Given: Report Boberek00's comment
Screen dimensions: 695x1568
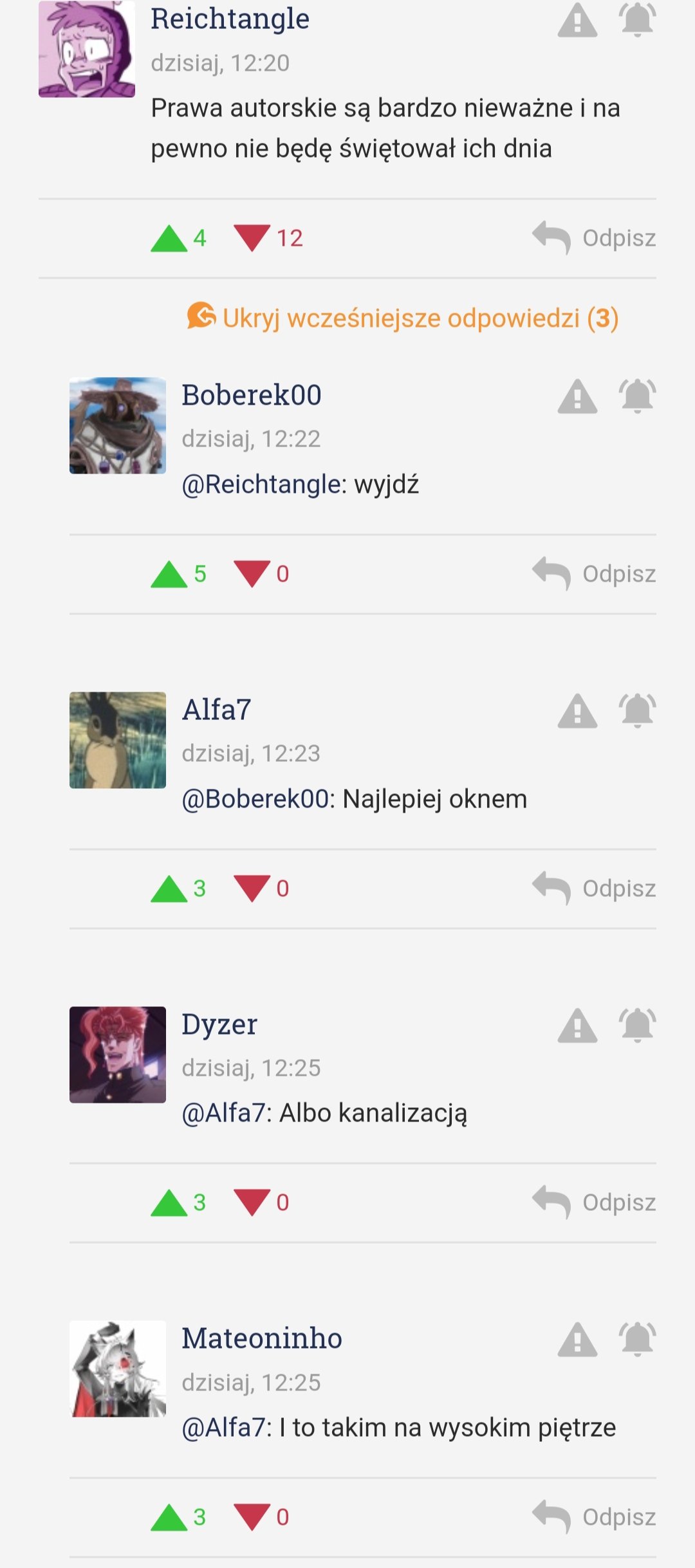Looking at the screenshot, I should [x=577, y=396].
